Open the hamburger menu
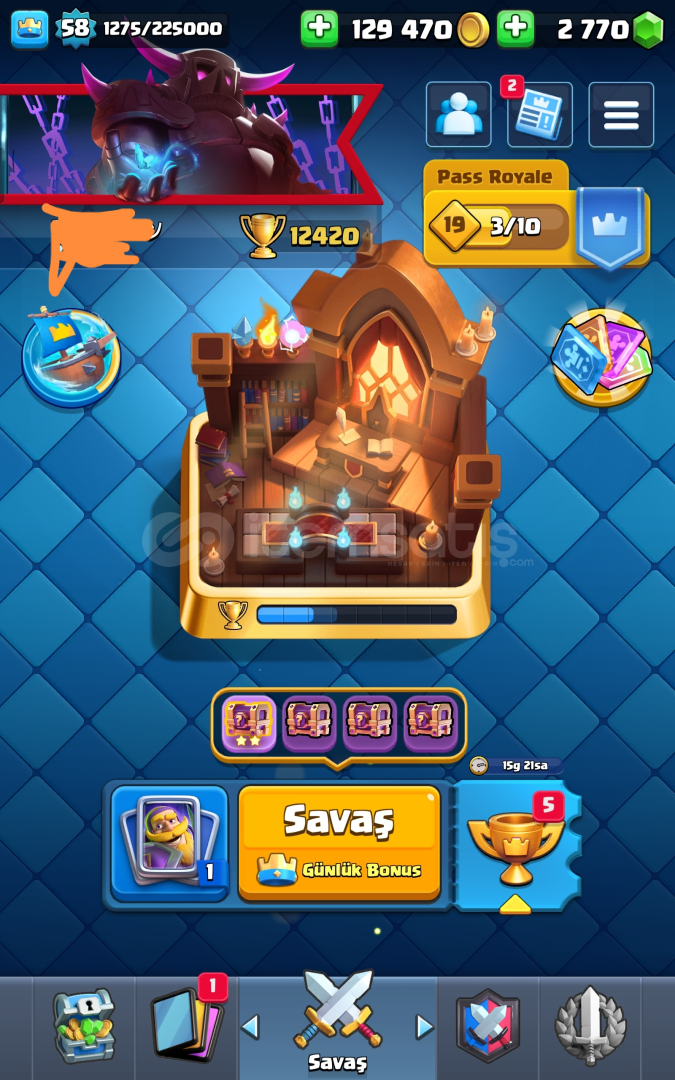Viewport: 675px width, 1080px height. pos(621,115)
